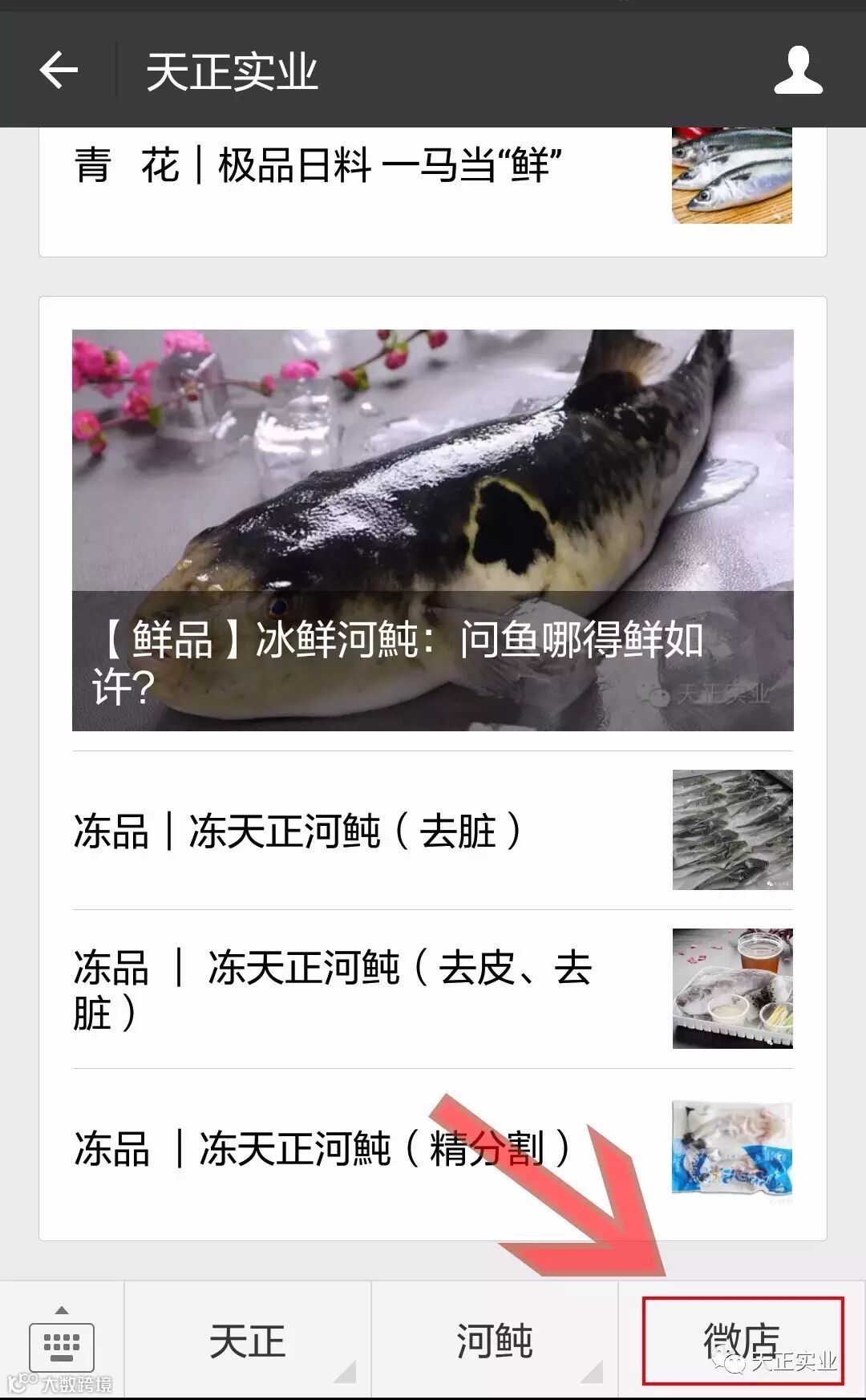Open 冻天正河鲀(去脏) article
Screen dimensions: 866x1400
tap(433, 830)
